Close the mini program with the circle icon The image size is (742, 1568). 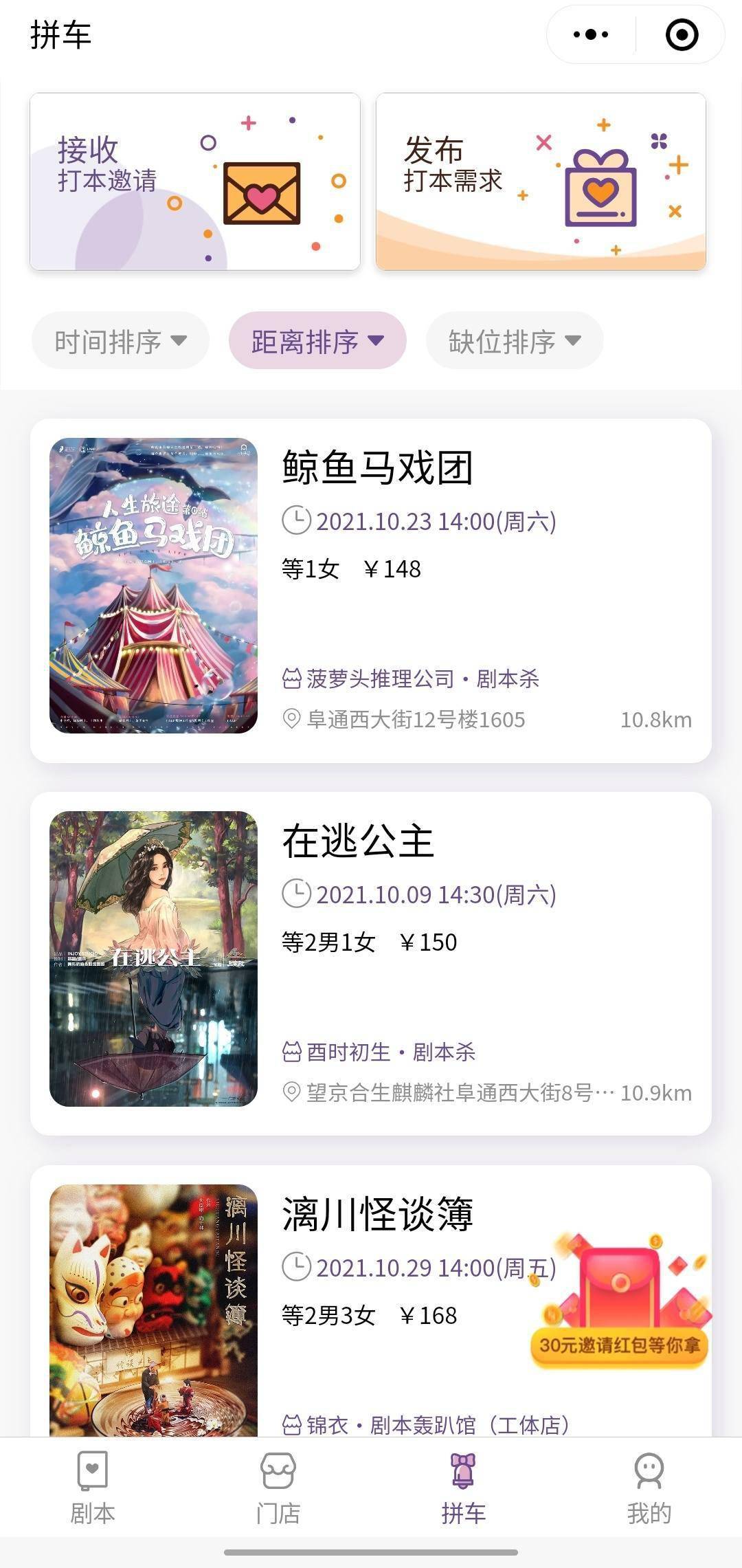[682, 34]
